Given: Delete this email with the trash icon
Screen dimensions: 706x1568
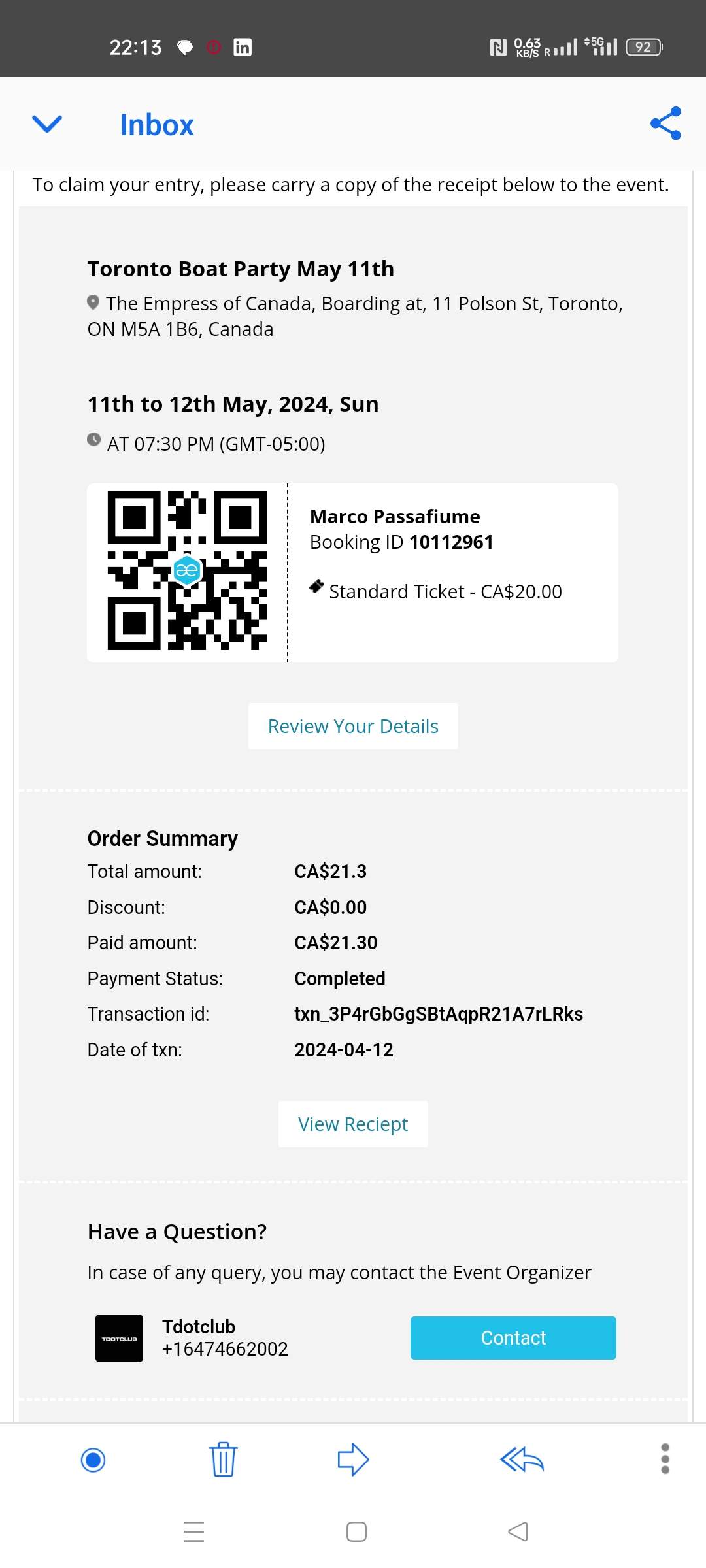Looking at the screenshot, I should click(x=223, y=1460).
